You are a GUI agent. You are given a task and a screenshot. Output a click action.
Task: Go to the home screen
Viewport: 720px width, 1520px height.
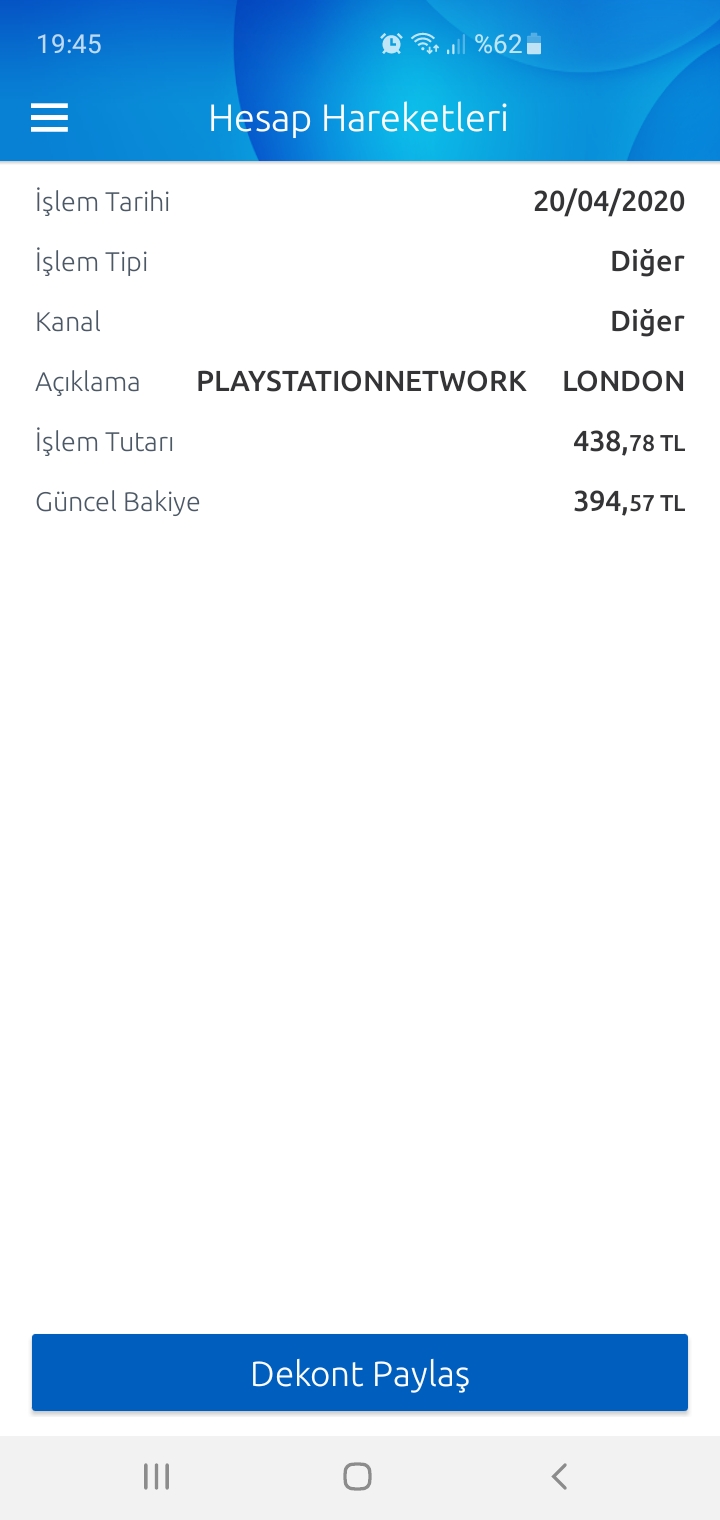(x=357, y=1476)
